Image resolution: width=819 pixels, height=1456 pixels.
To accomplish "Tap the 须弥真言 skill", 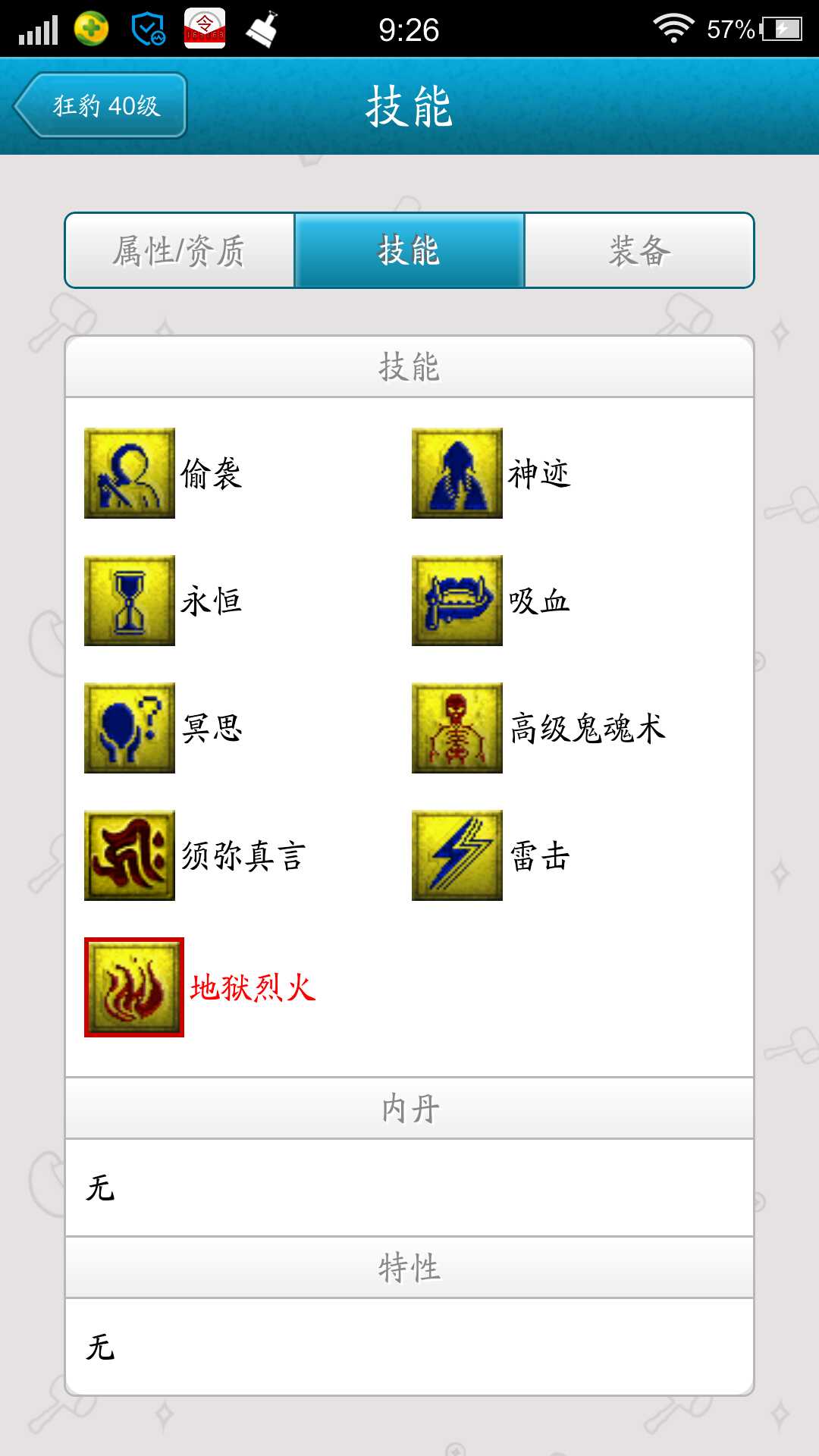I will point(130,855).
